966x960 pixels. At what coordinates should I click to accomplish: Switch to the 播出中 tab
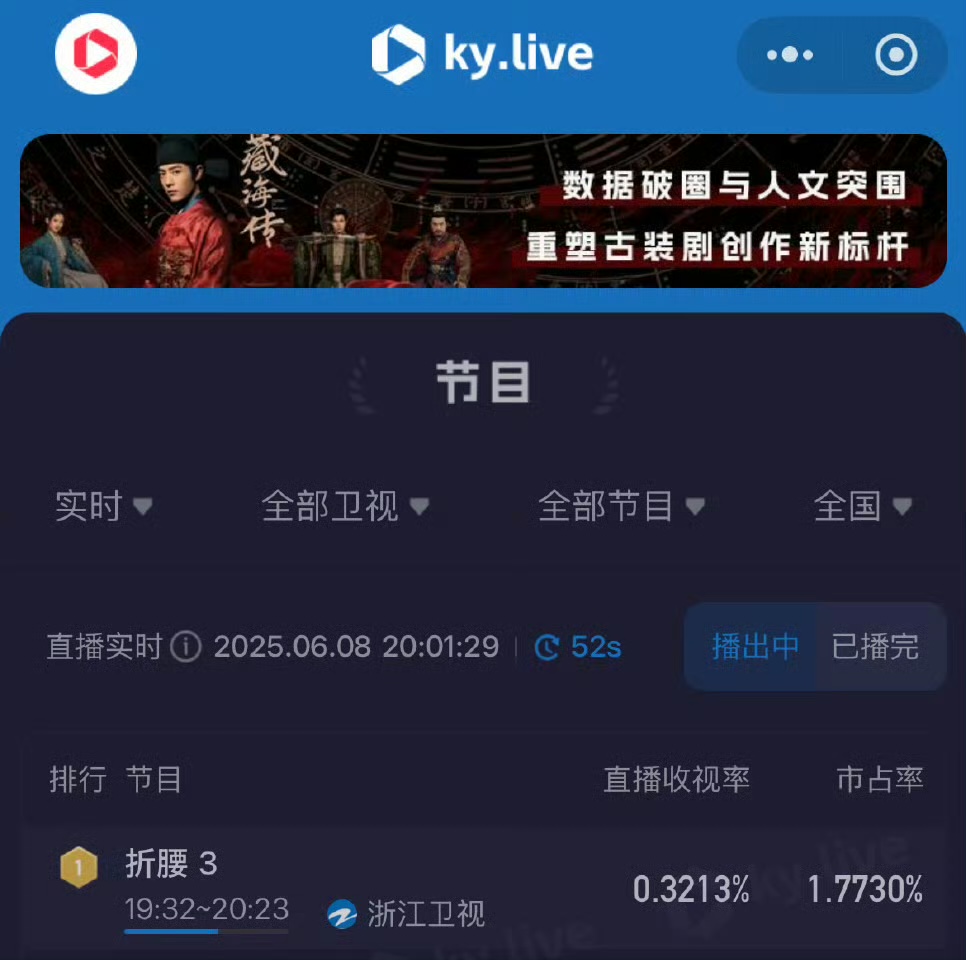point(755,647)
